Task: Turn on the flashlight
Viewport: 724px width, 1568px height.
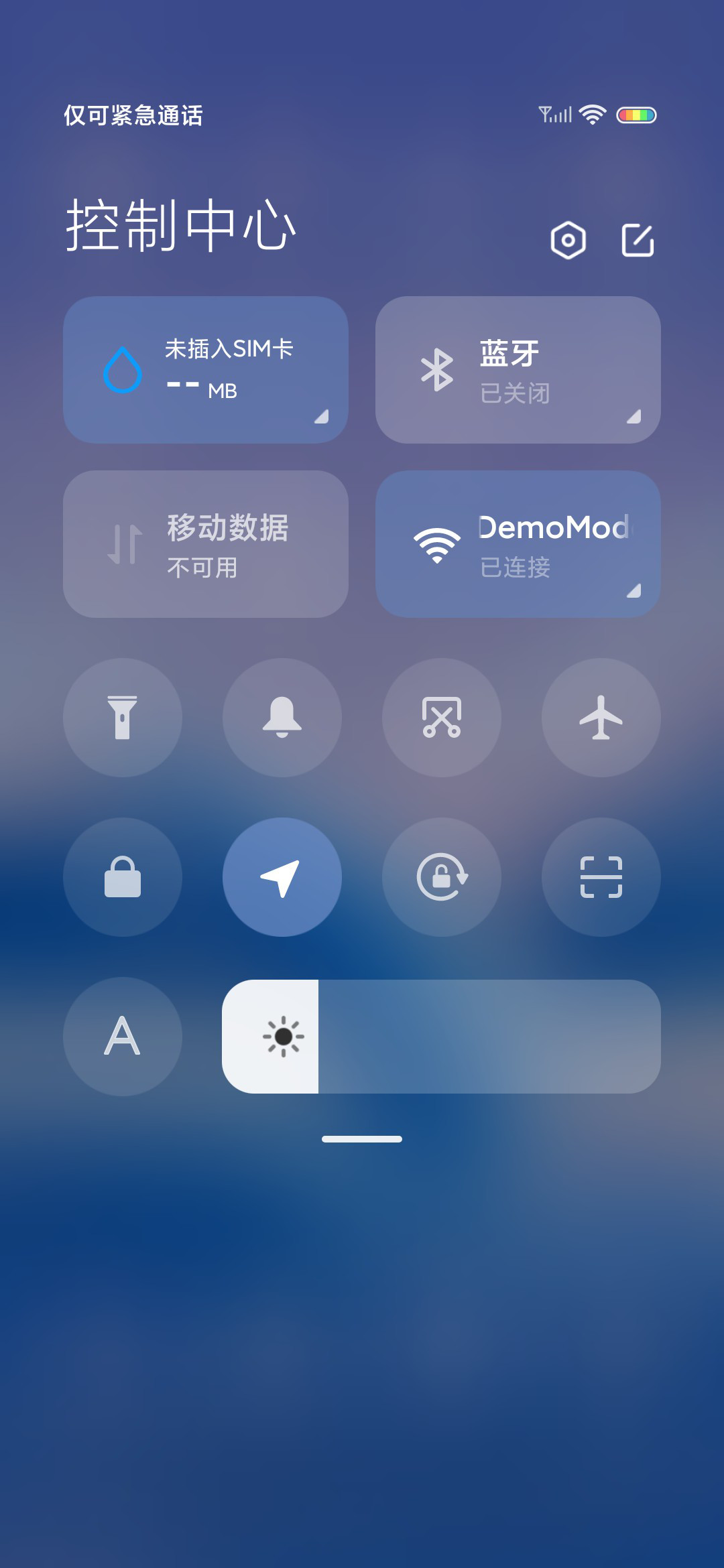Action: click(x=123, y=718)
